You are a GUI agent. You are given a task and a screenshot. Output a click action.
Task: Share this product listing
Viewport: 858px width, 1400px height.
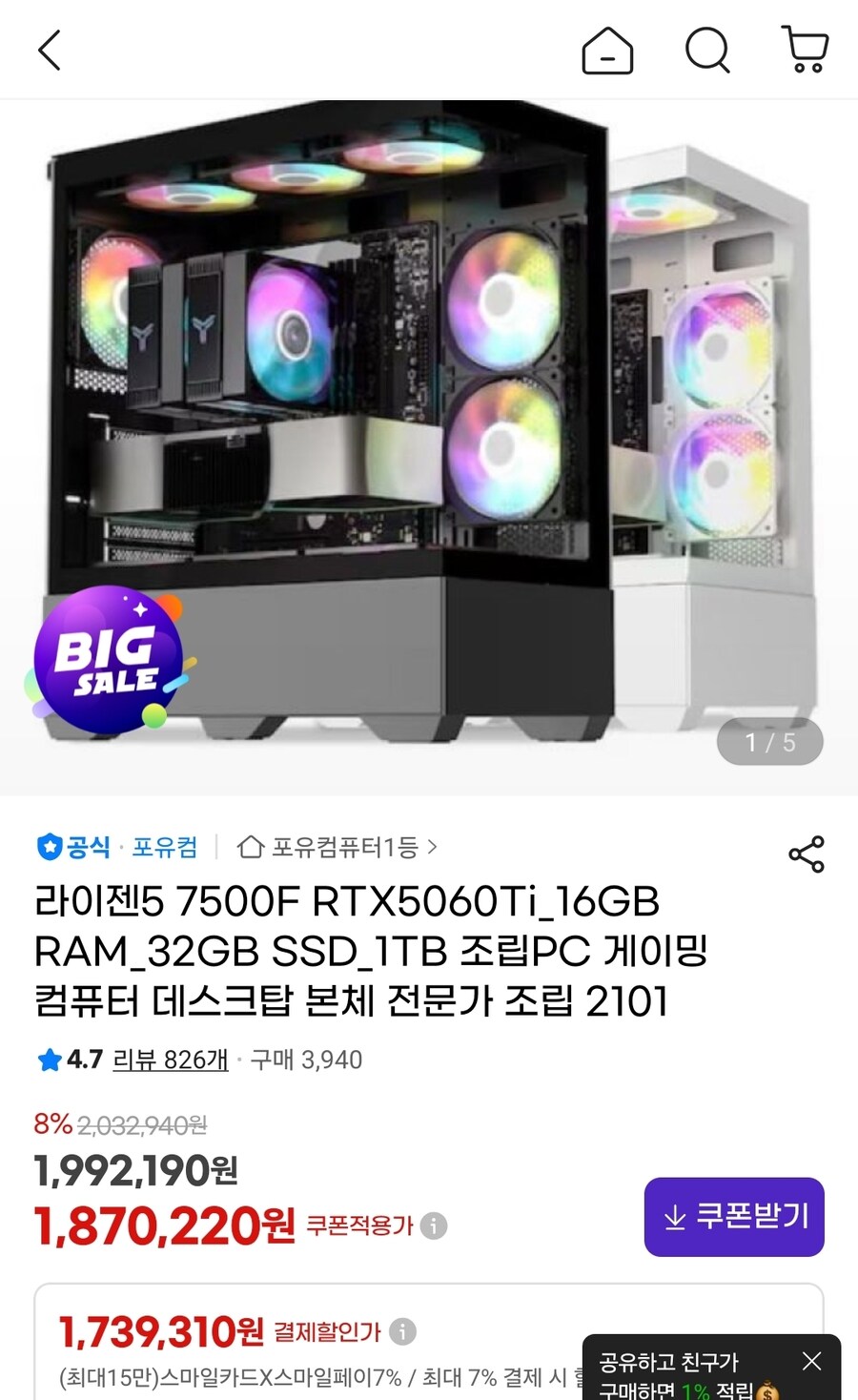(806, 854)
